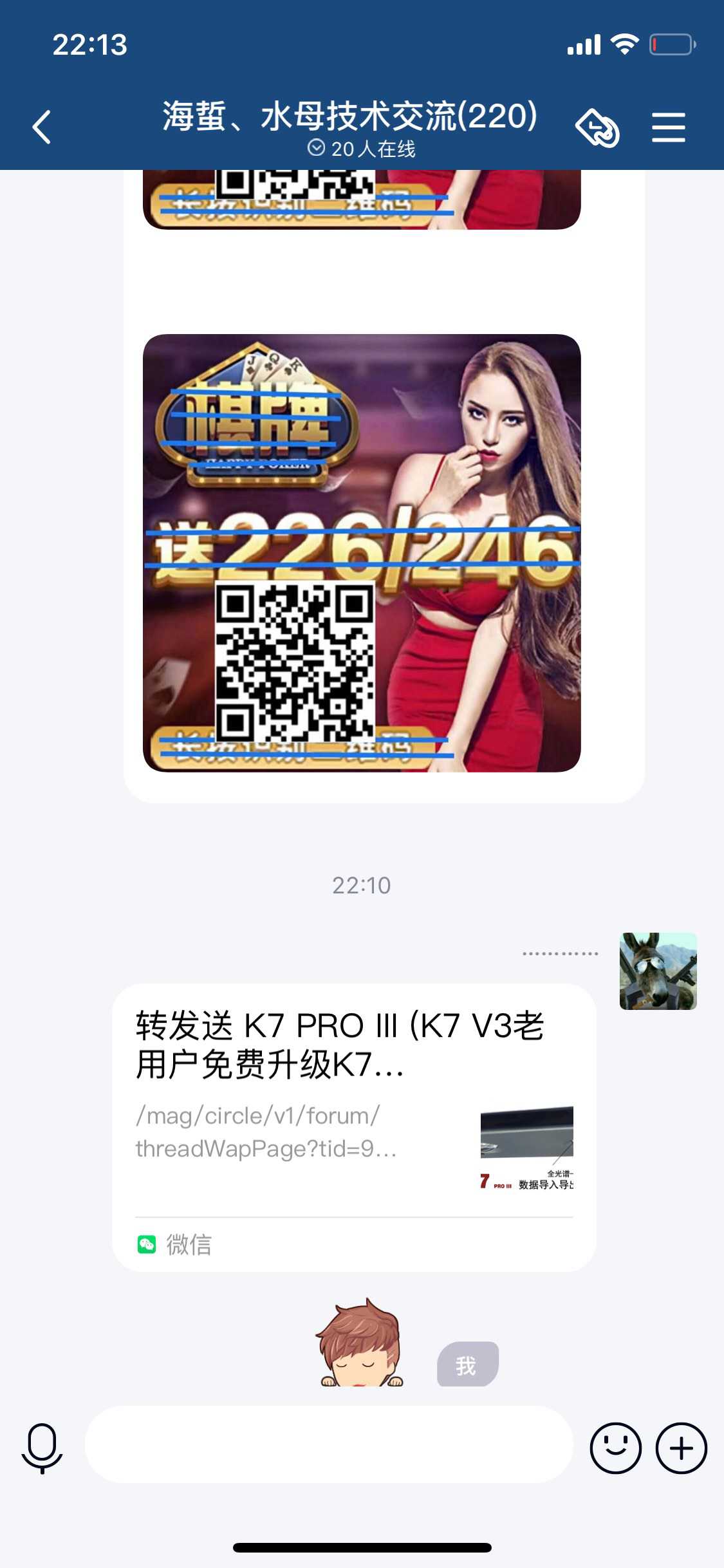Tap the voice input microphone
The width and height of the screenshot is (724, 1568).
coord(42,1448)
